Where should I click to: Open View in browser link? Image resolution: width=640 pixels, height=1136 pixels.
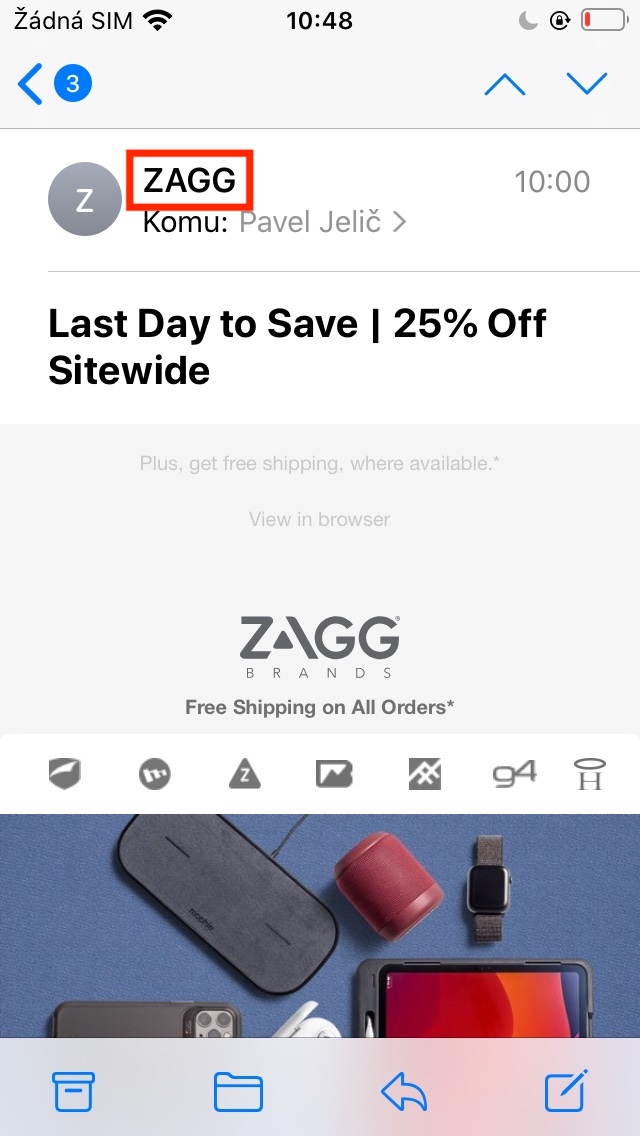320,519
